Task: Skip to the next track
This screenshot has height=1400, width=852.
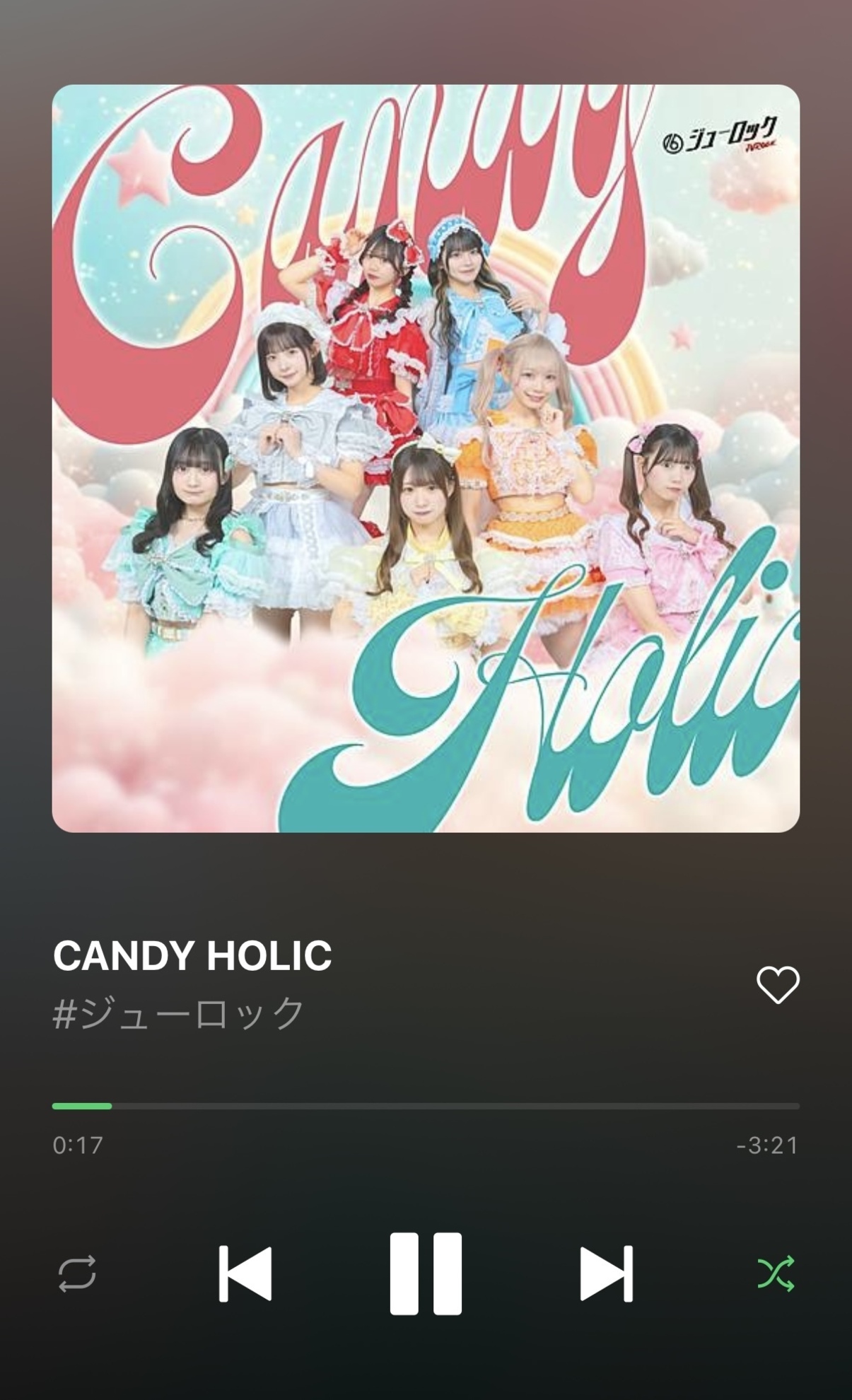Action: [x=606, y=1273]
